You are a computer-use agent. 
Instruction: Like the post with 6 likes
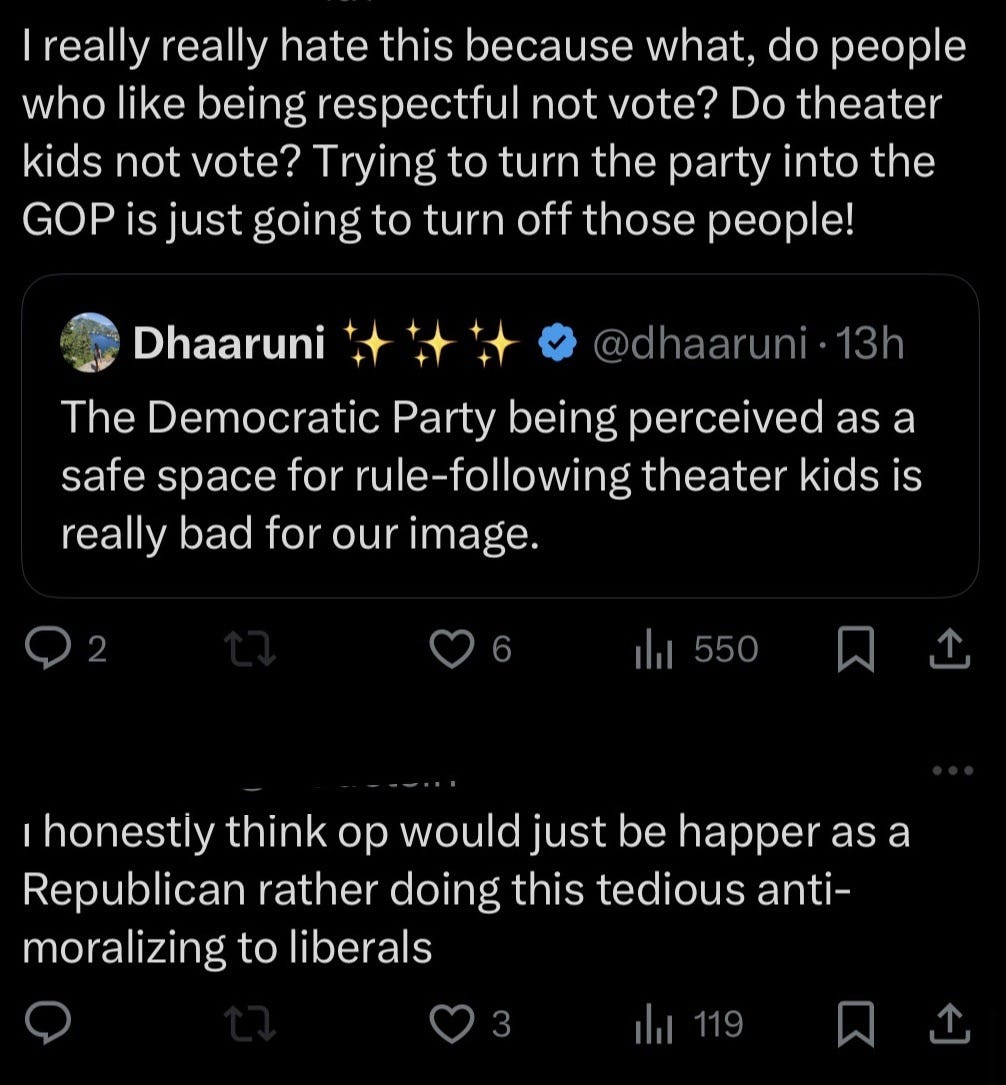coord(451,650)
